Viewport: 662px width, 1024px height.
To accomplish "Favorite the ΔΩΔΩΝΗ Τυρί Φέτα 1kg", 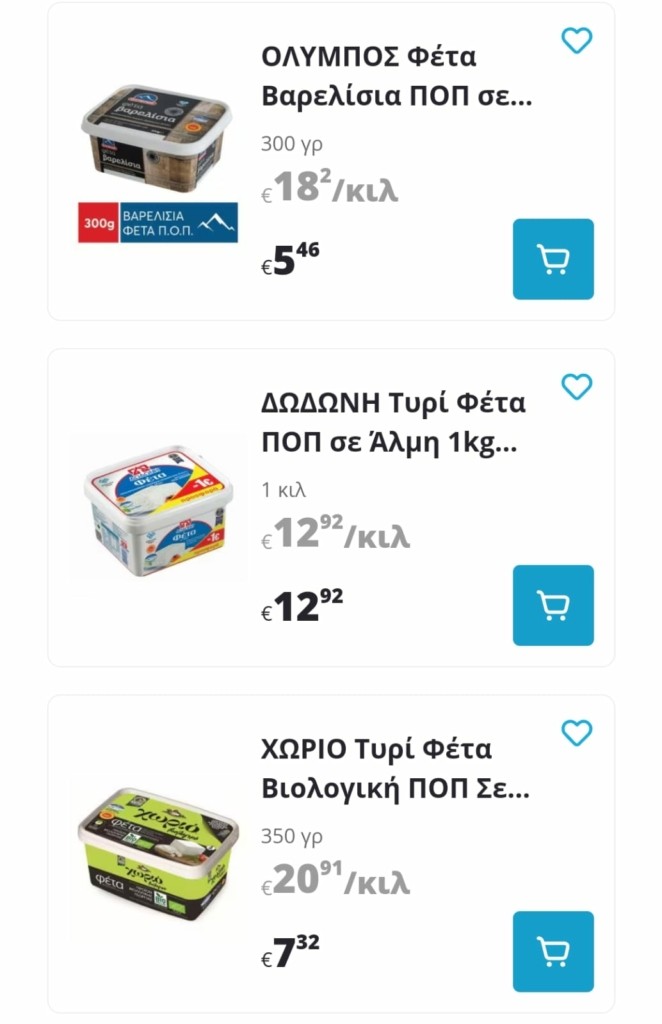I will pos(576,386).
